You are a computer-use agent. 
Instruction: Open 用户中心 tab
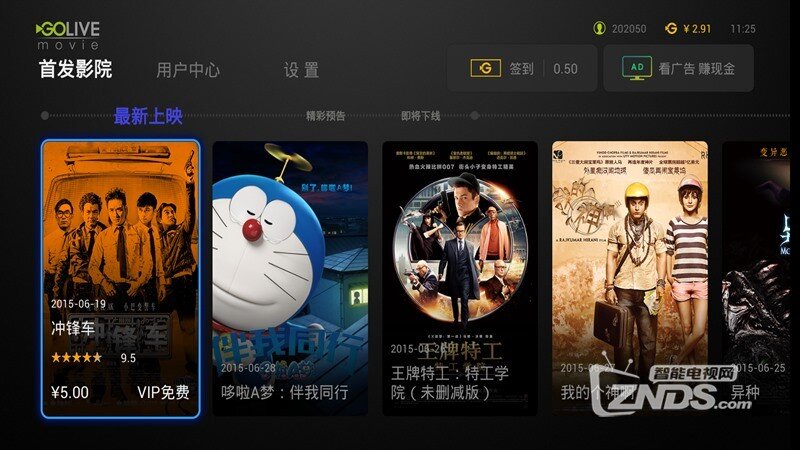(188, 70)
